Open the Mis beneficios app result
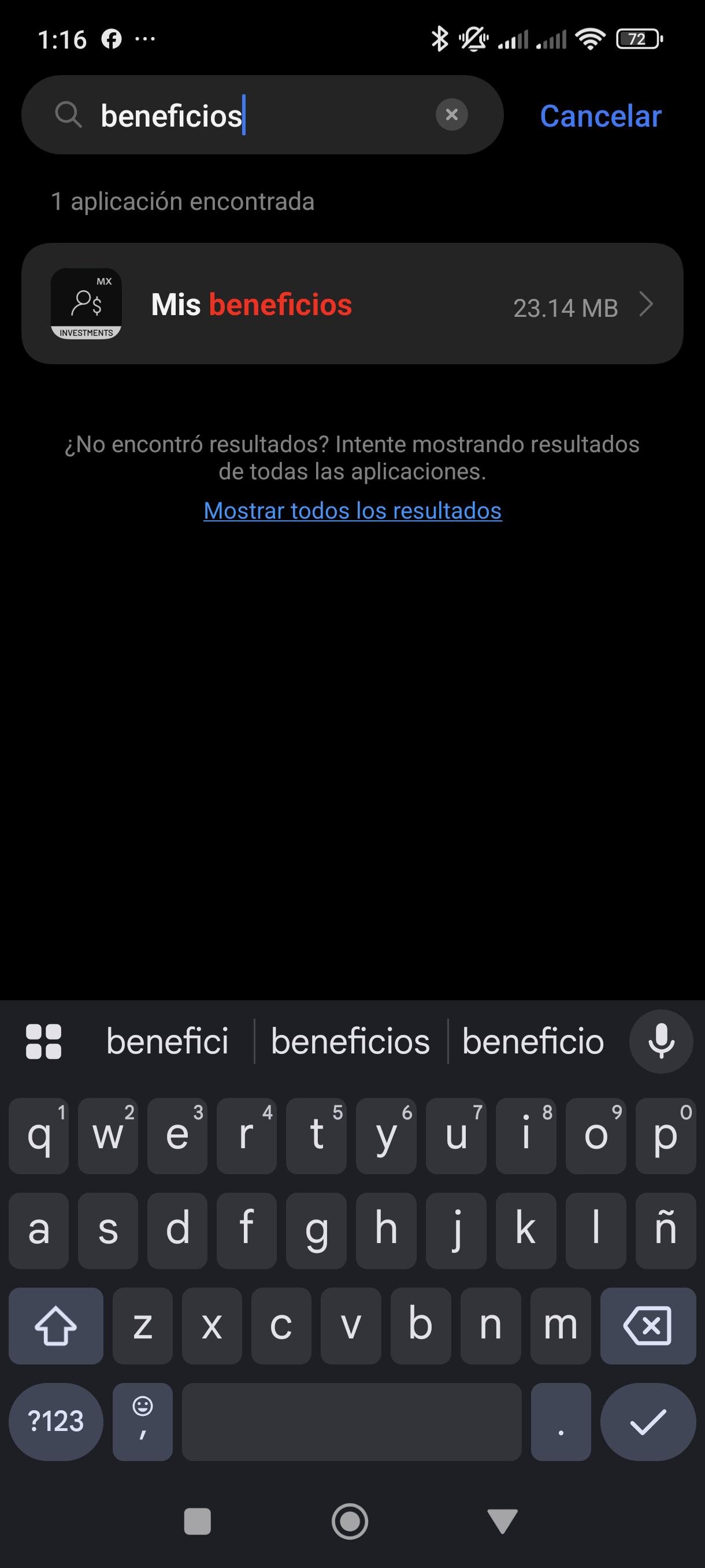 [352, 304]
